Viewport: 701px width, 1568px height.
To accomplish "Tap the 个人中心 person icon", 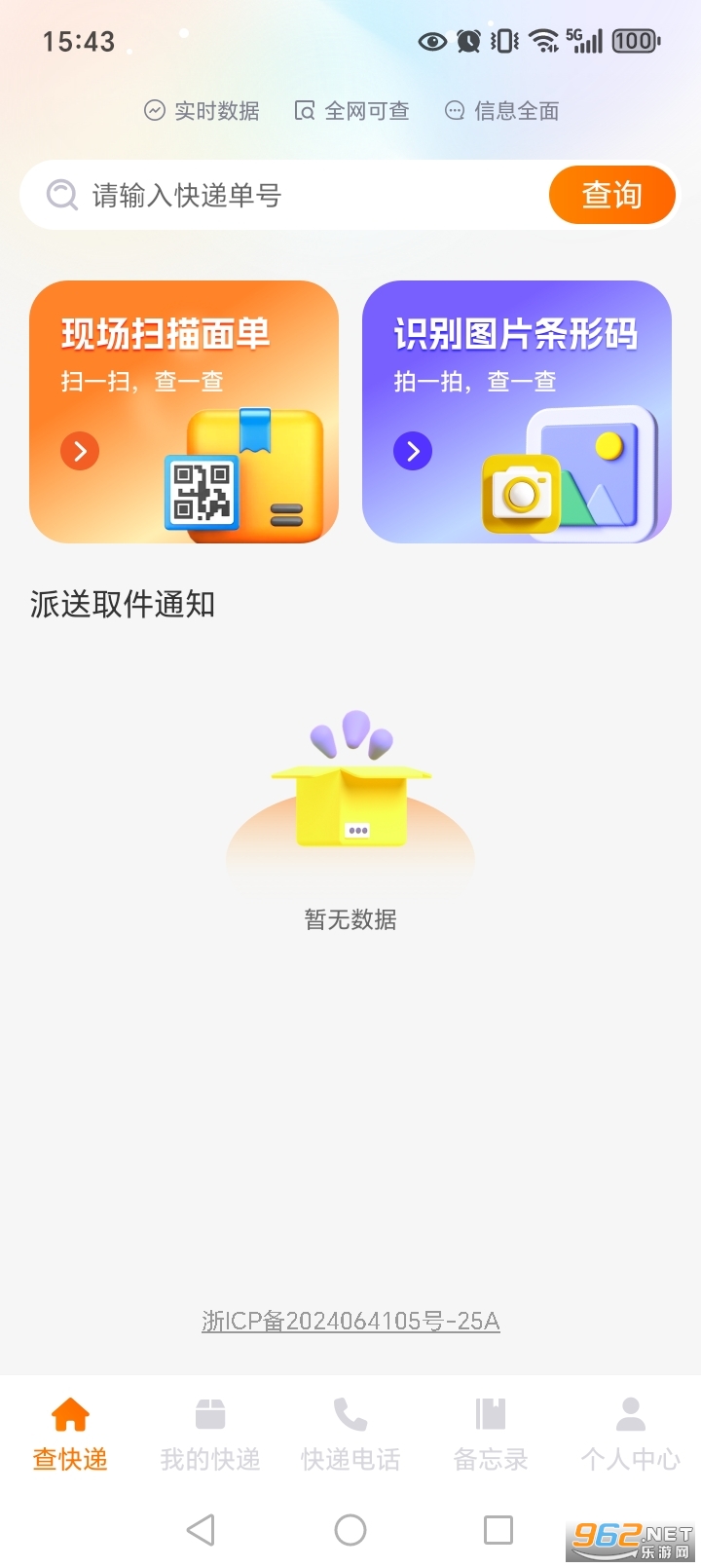I will 631,1412.
